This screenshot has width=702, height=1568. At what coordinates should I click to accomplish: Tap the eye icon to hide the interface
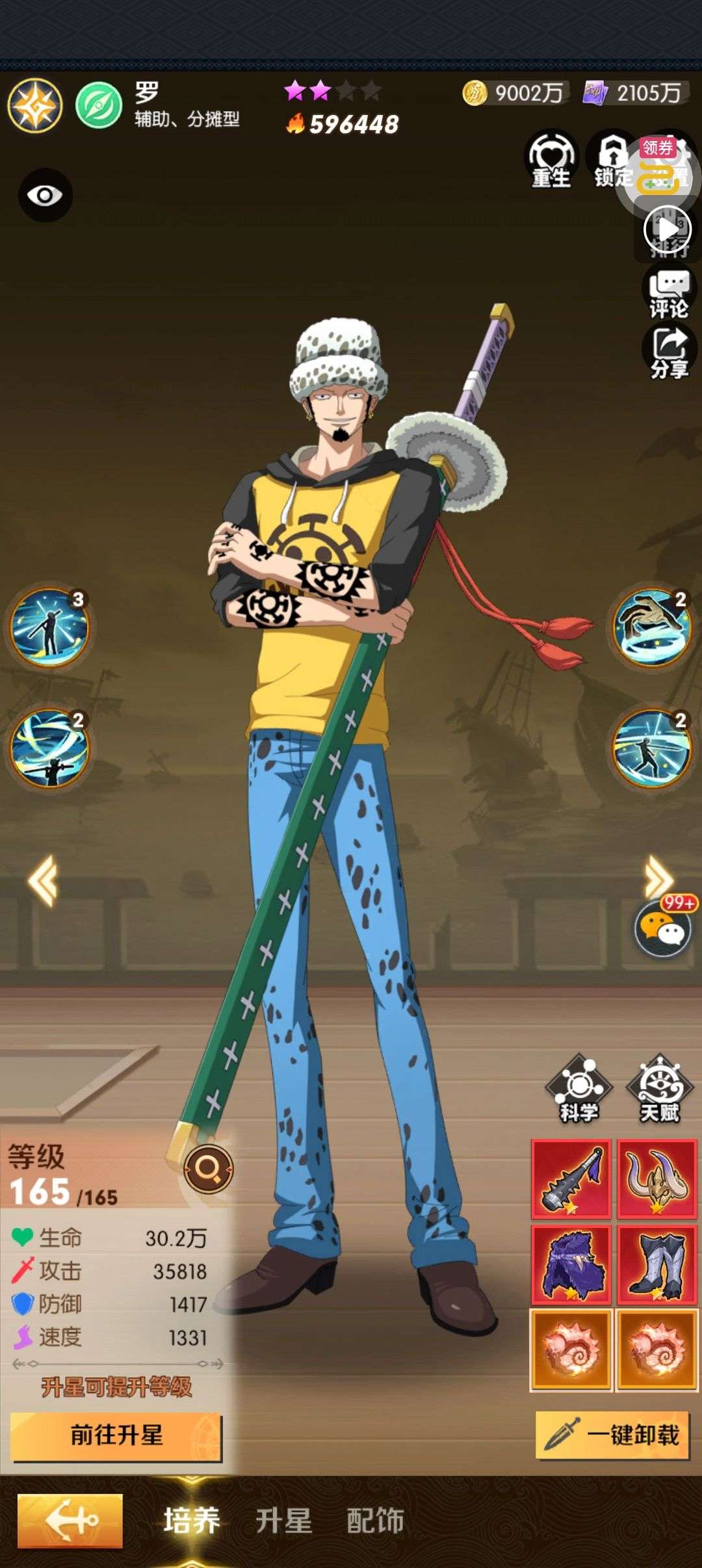click(45, 195)
